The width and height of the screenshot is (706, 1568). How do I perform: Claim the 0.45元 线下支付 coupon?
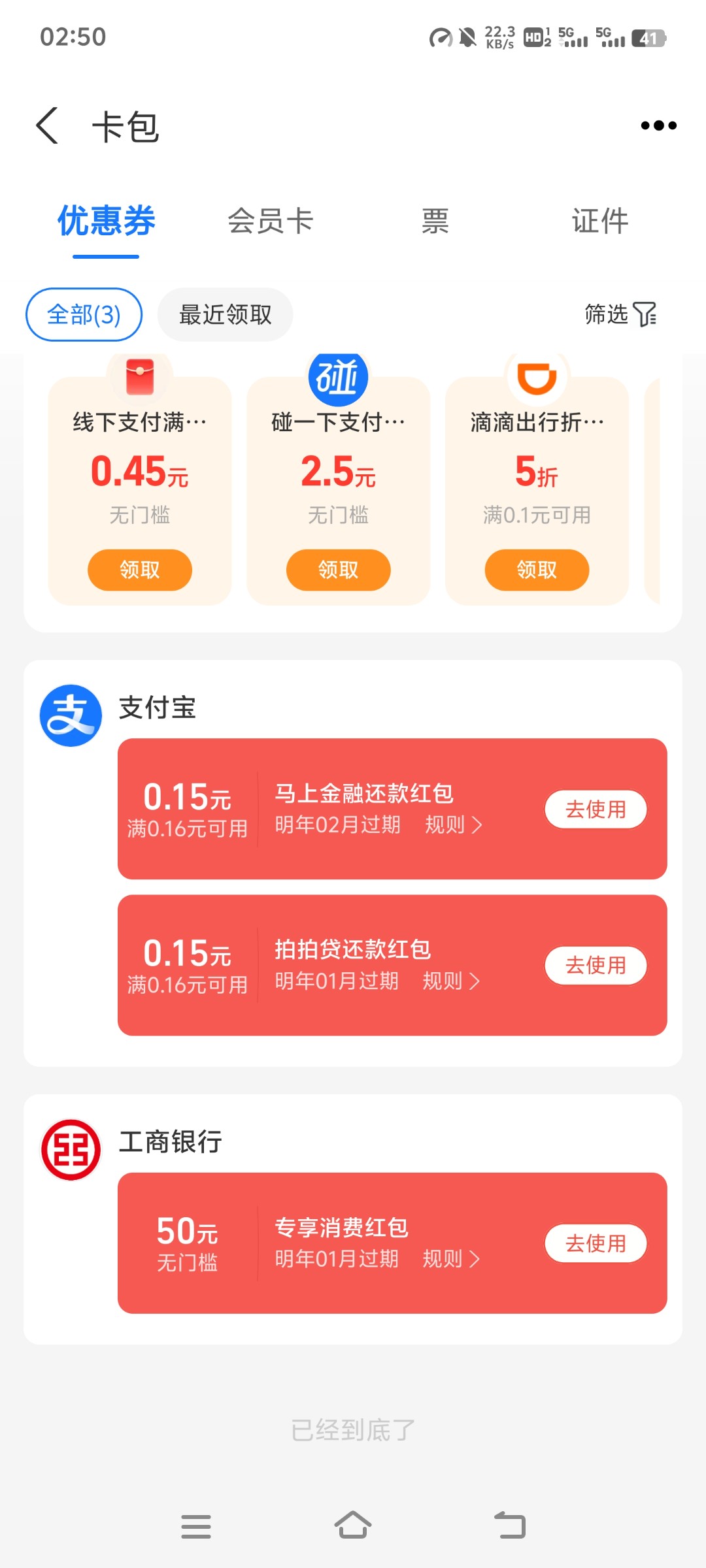coord(140,570)
